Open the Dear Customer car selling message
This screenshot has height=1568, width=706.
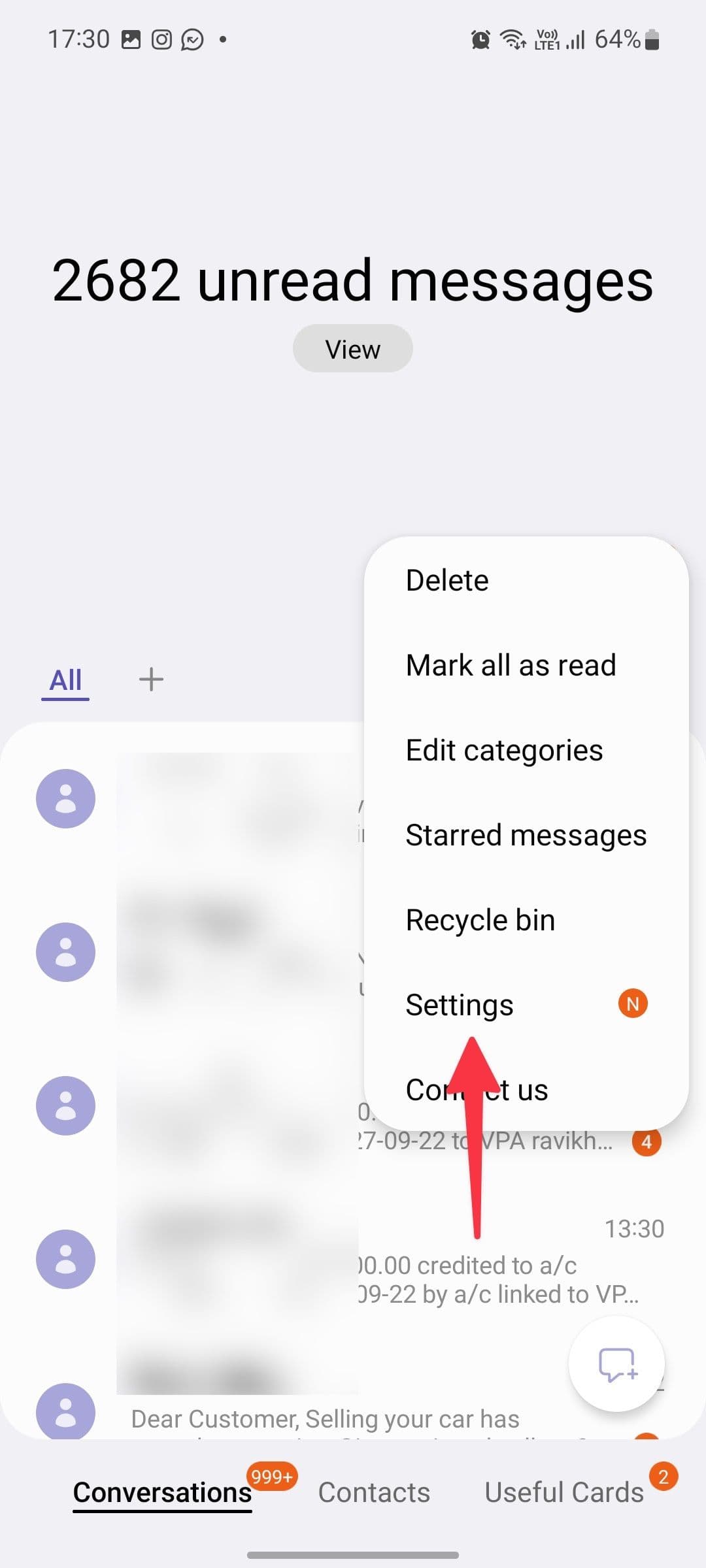coord(325,1419)
